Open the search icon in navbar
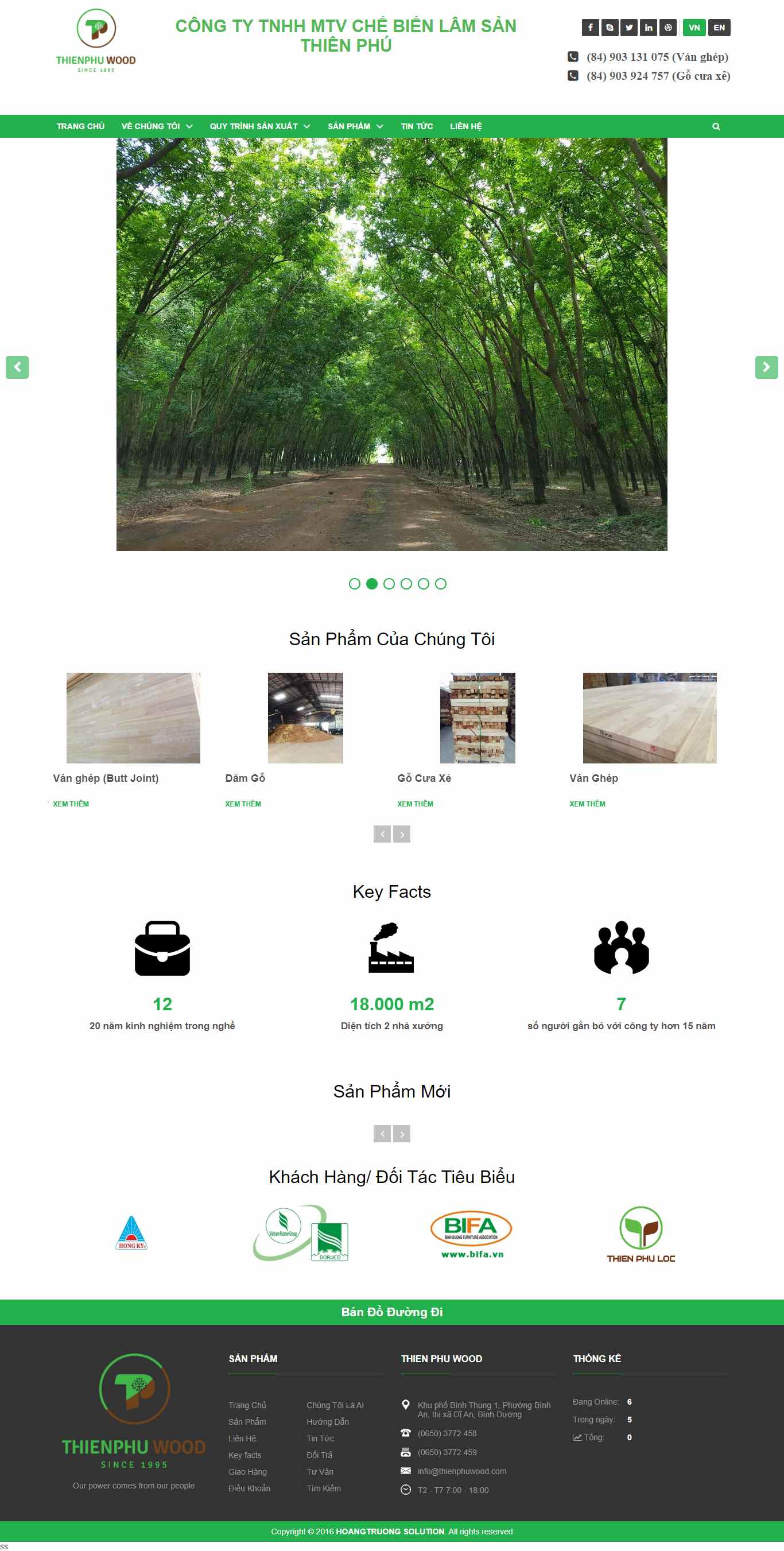784x1551 pixels. coord(716,126)
